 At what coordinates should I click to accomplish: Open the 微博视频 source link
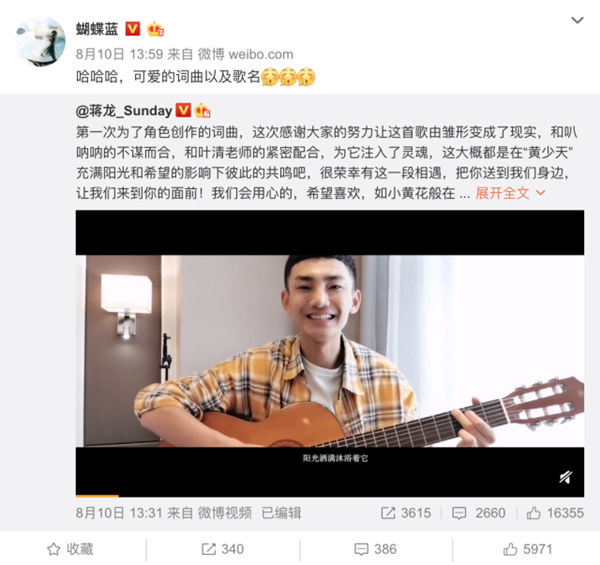pos(226,513)
